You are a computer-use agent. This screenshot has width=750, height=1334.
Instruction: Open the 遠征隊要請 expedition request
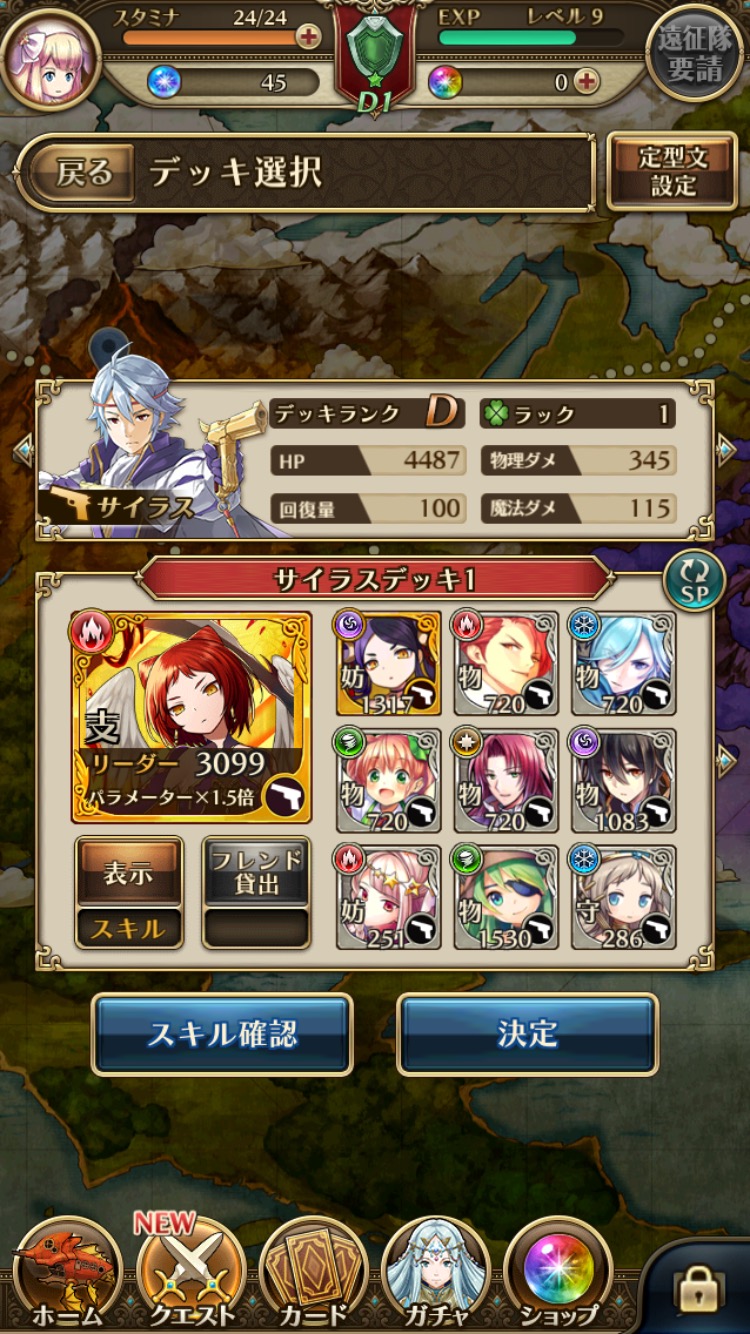(x=694, y=52)
